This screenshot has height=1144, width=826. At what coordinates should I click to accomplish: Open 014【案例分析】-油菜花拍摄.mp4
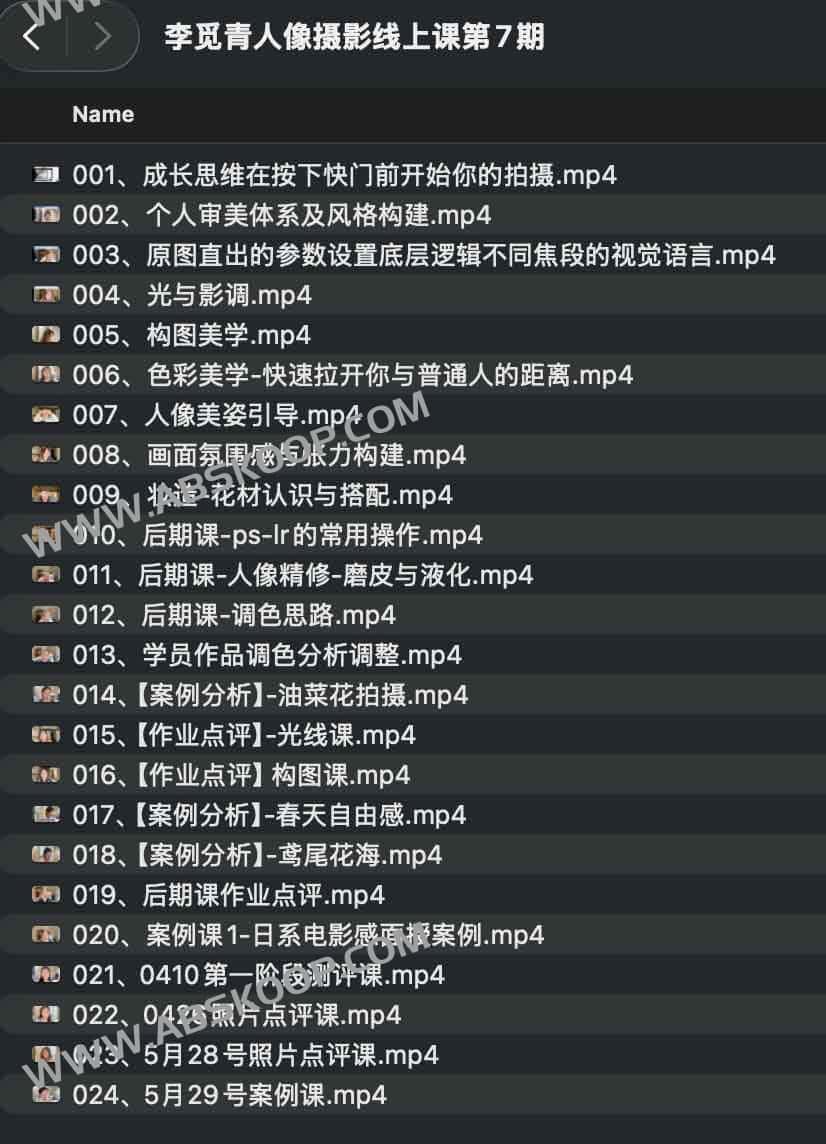270,695
